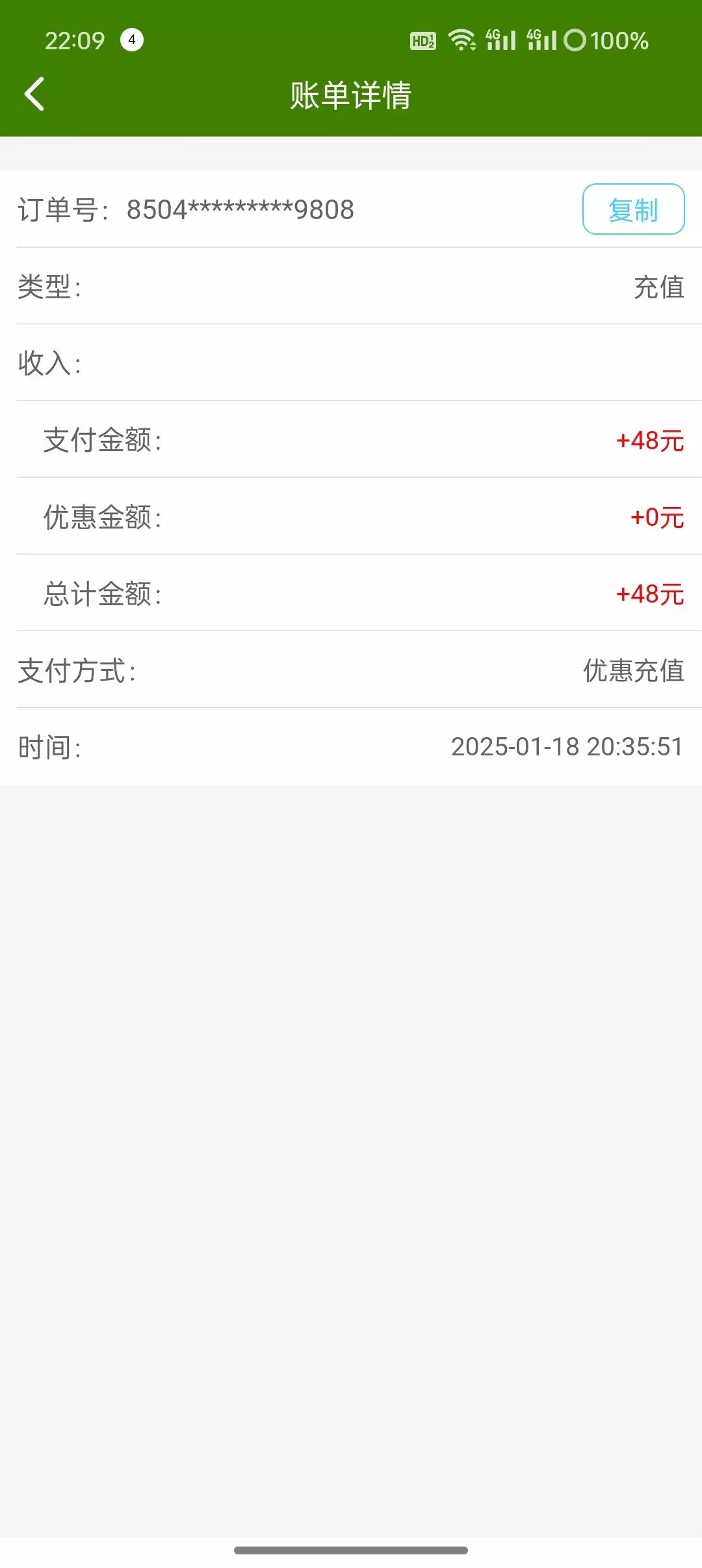The height and width of the screenshot is (1568, 702).
Task: Tap the navigation gesture bar at bottom
Action: point(351,1551)
